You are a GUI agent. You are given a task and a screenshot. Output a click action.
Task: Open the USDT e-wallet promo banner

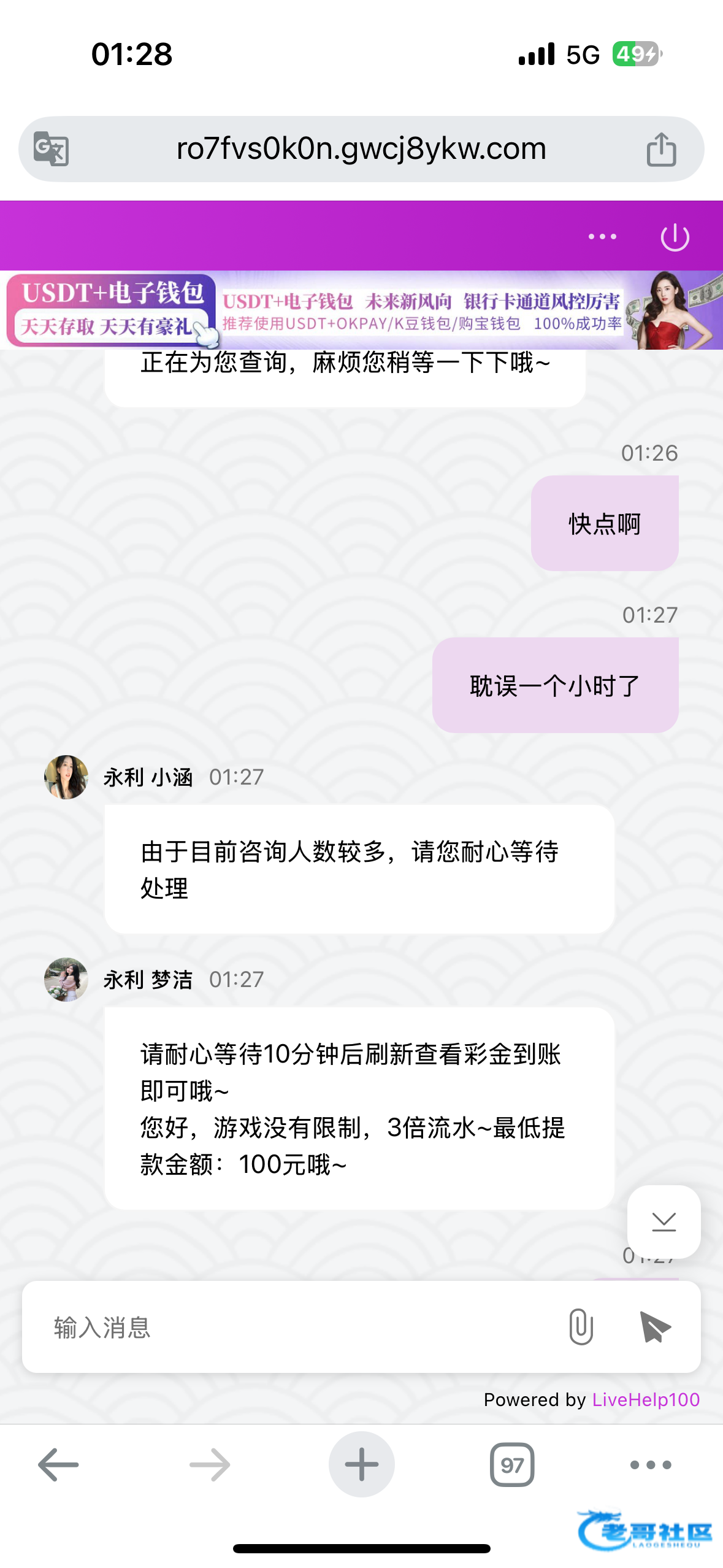pyautogui.click(x=361, y=310)
